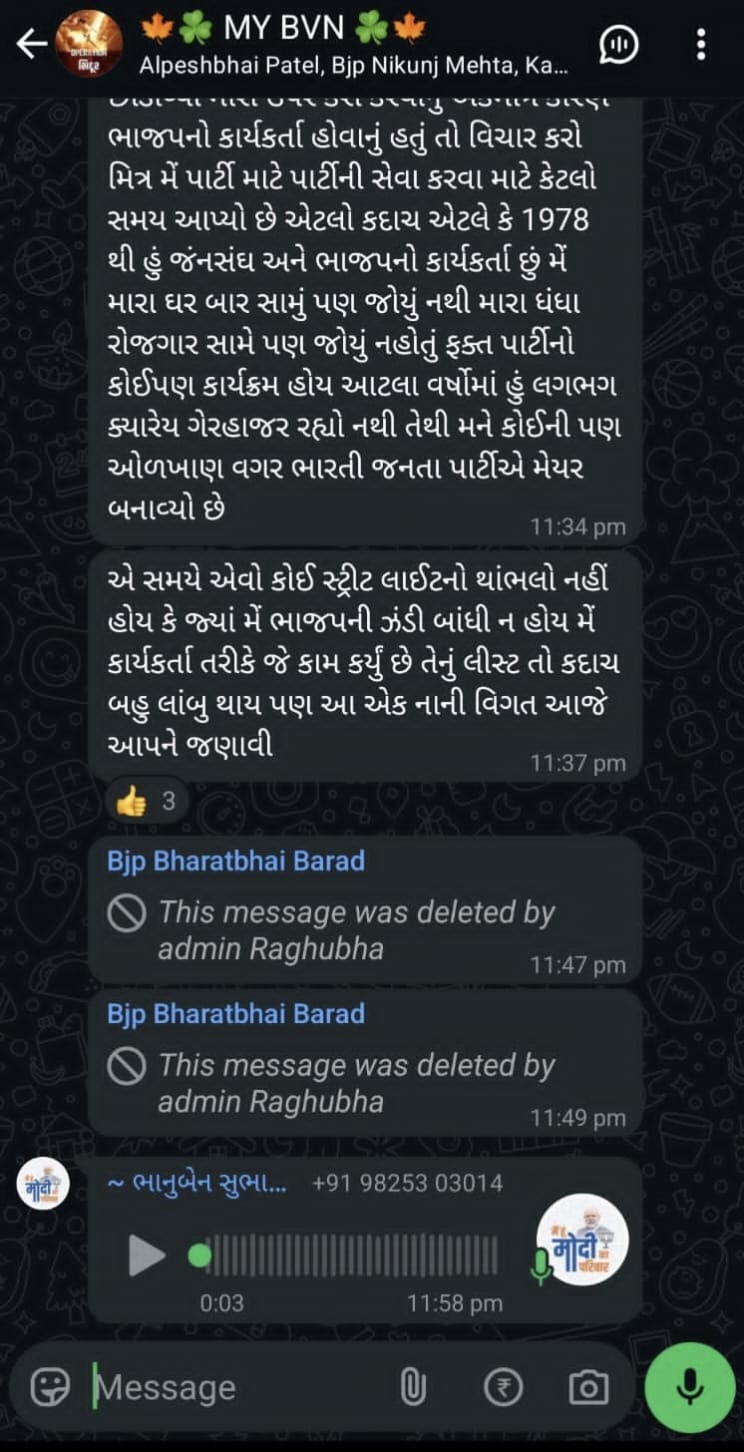The width and height of the screenshot is (744, 1452).
Task: Go back to the chat list
Action: 30,44
